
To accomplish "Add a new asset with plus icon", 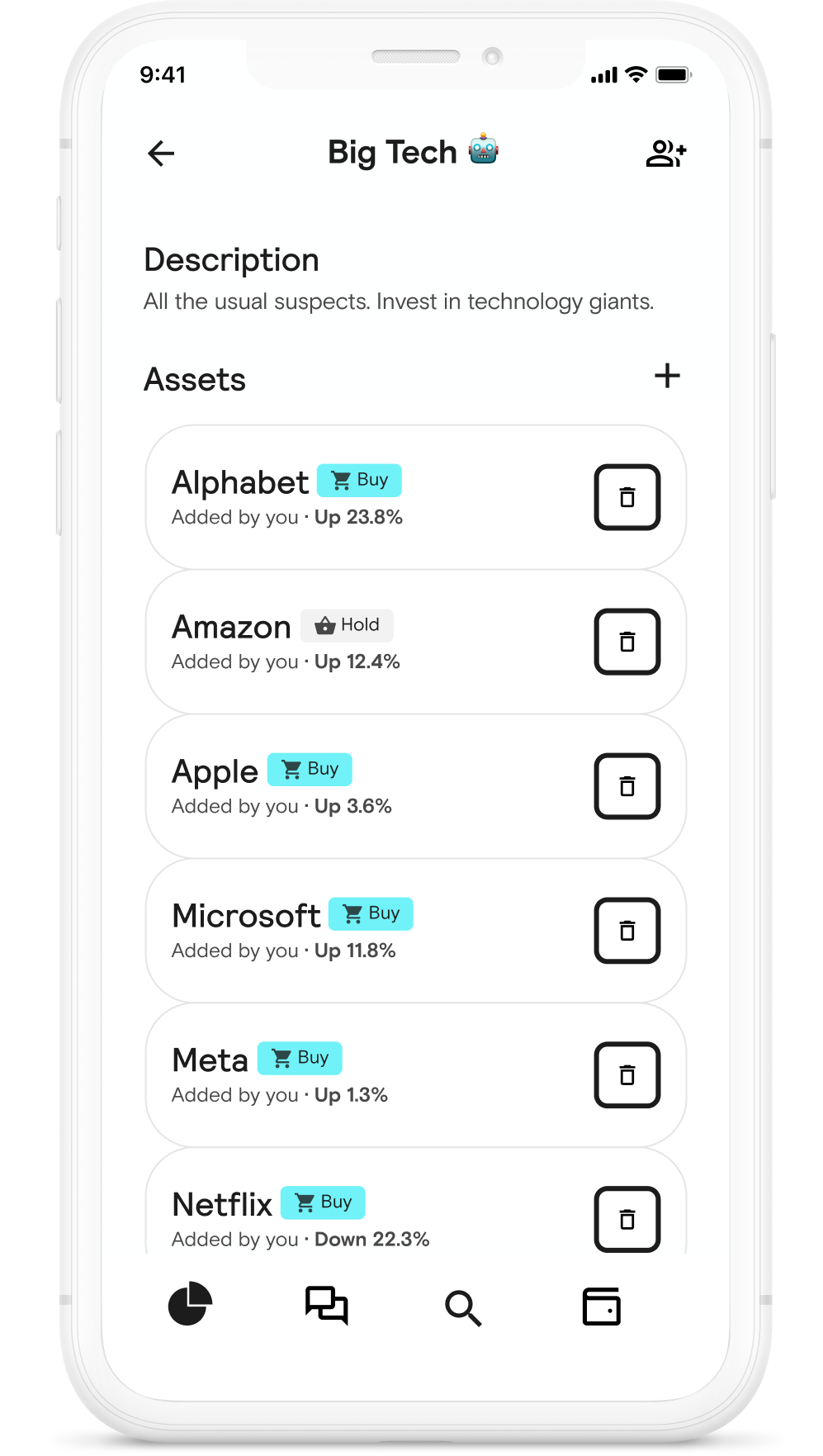I will [667, 376].
